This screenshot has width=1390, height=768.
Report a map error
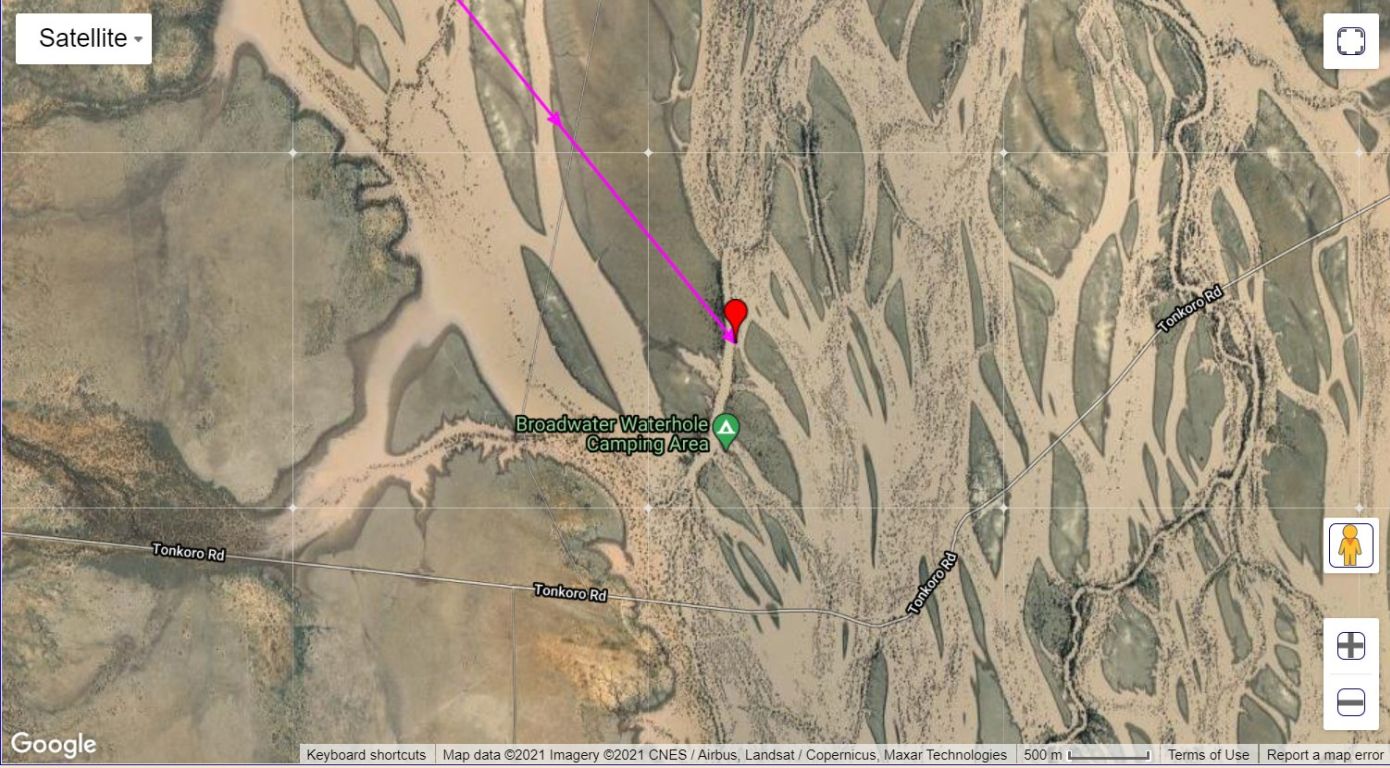[1324, 755]
